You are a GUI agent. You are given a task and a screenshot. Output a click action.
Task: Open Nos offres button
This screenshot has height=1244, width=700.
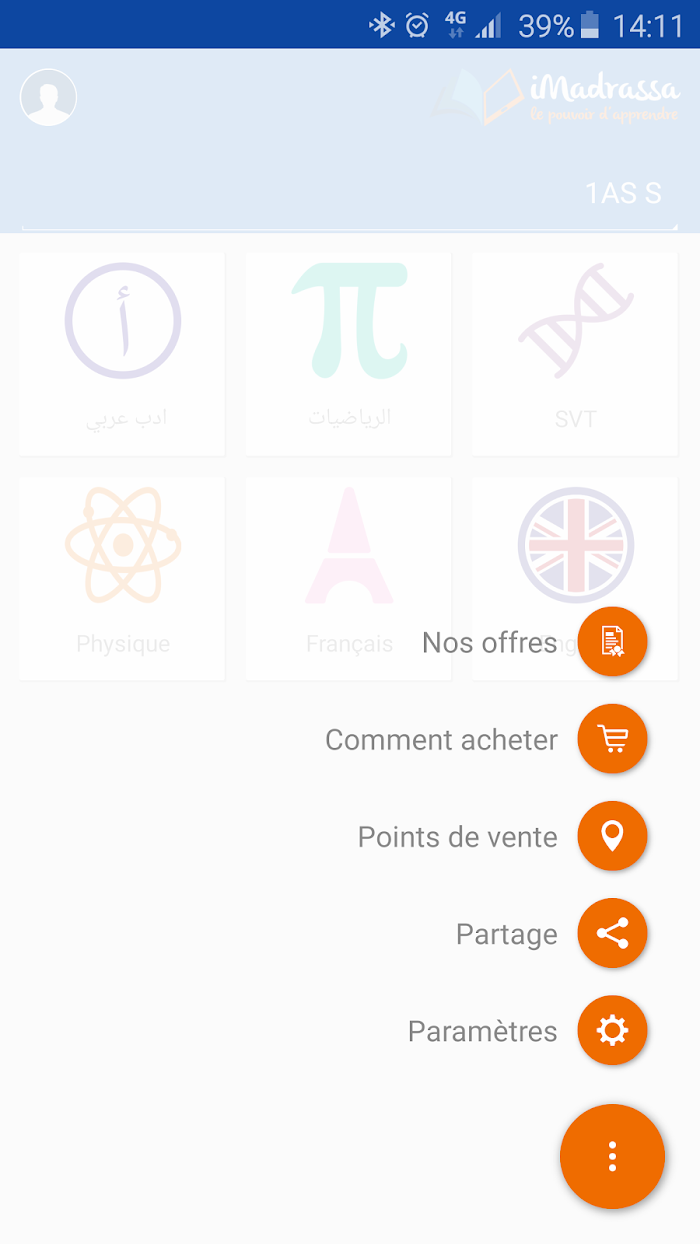[612, 641]
